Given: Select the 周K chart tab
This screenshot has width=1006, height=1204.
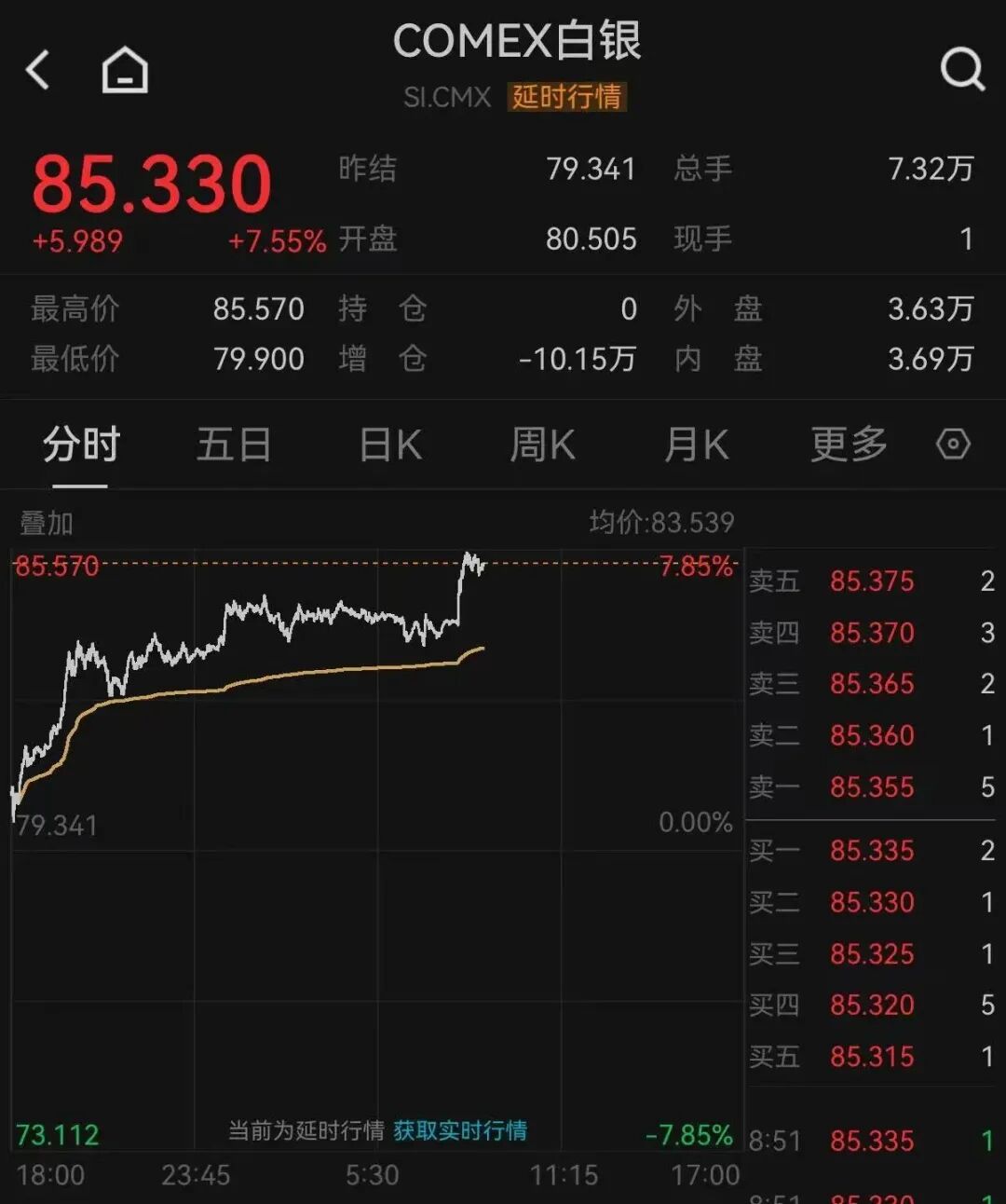Looking at the screenshot, I should tap(542, 445).
